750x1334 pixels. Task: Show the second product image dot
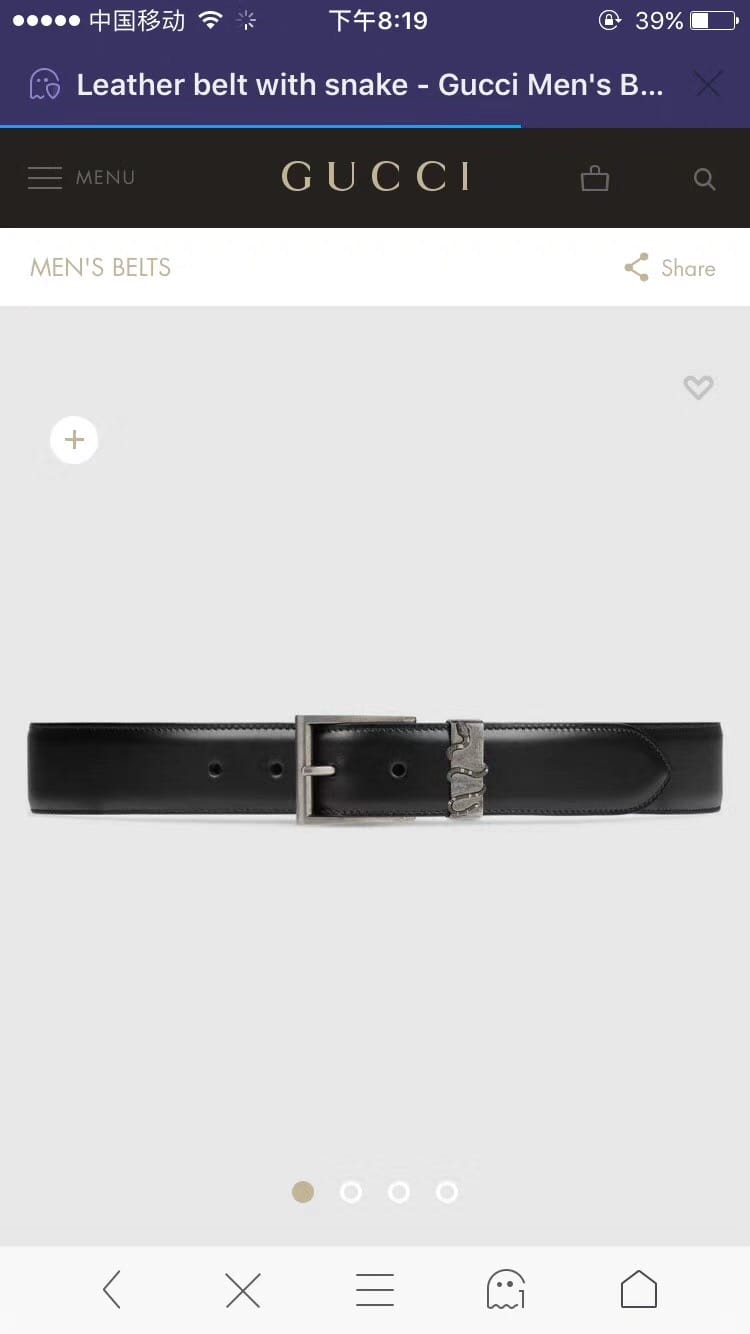tap(351, 1192)
